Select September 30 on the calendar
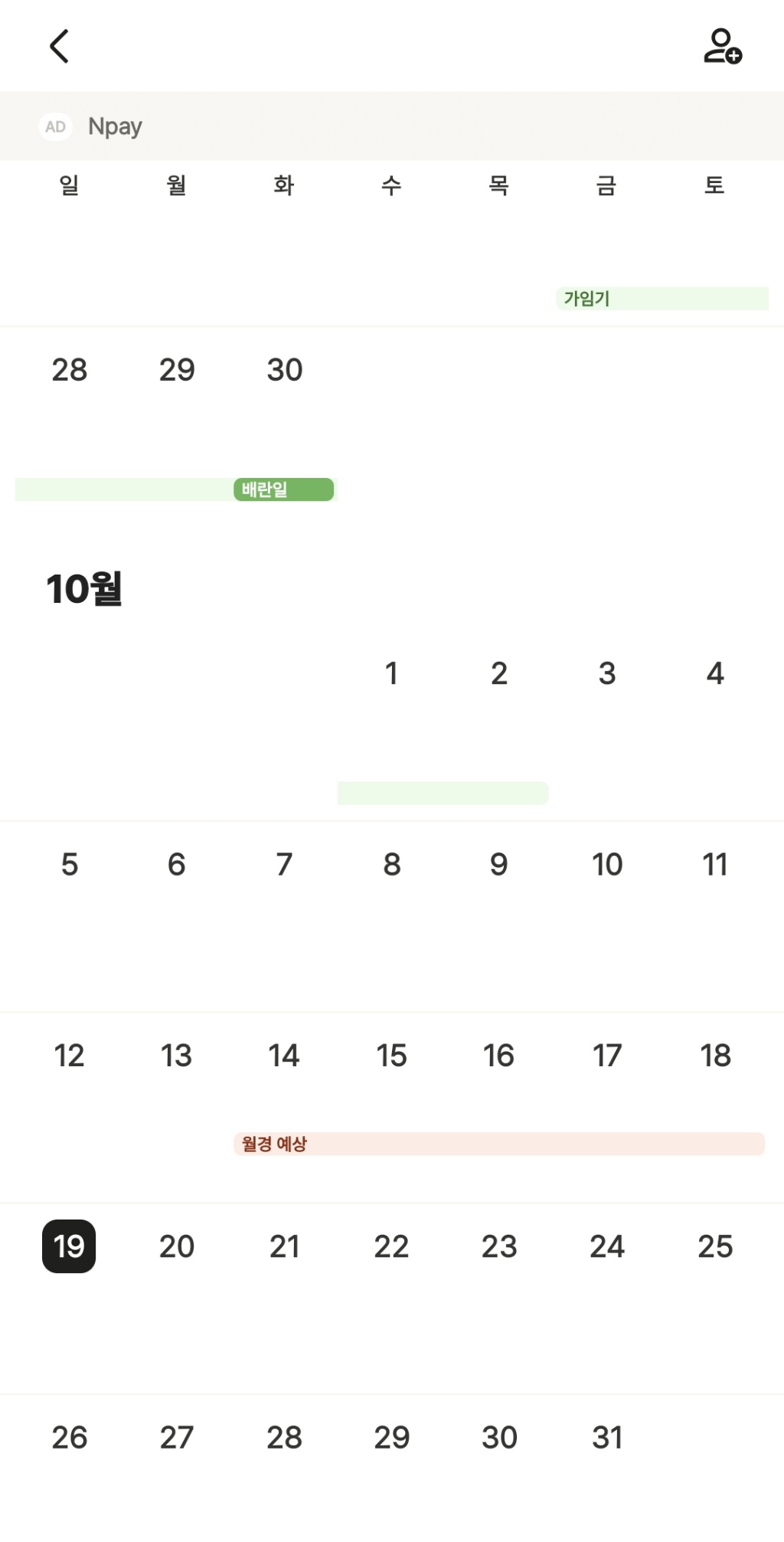Image resolution: width=784 pixels, height=1542 pixels. [284, 370]
